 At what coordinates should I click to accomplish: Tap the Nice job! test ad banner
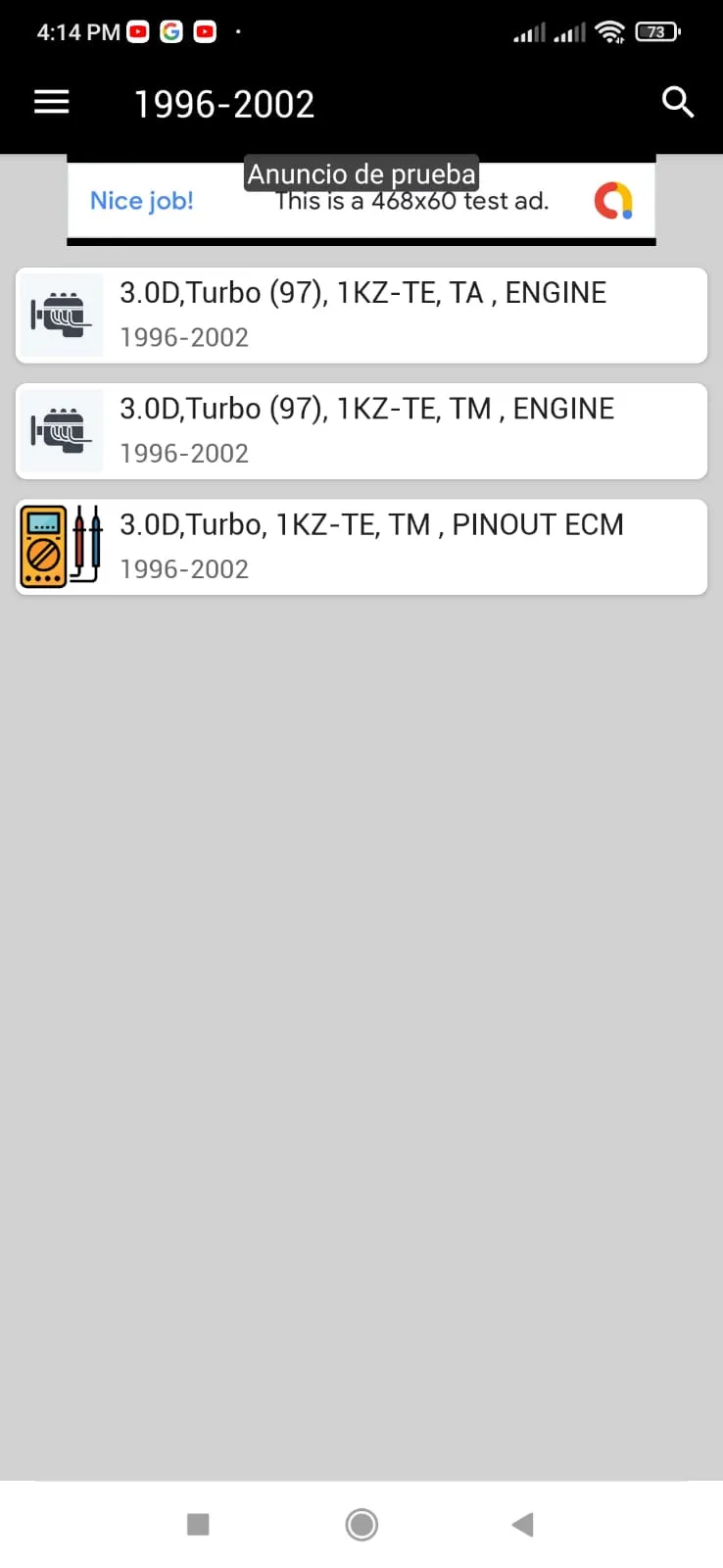click(x=361, y=201)
